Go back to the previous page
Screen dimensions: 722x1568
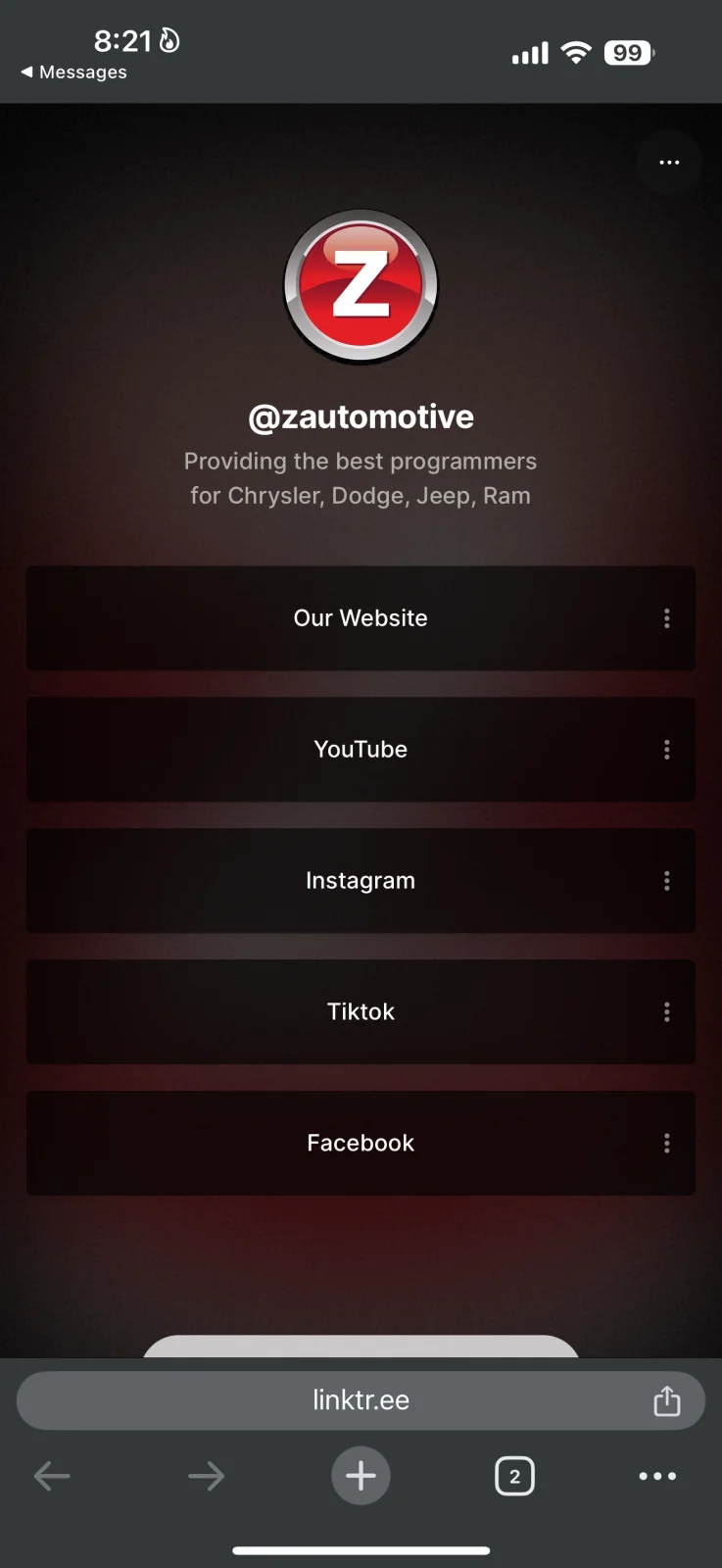point(52,1476)
